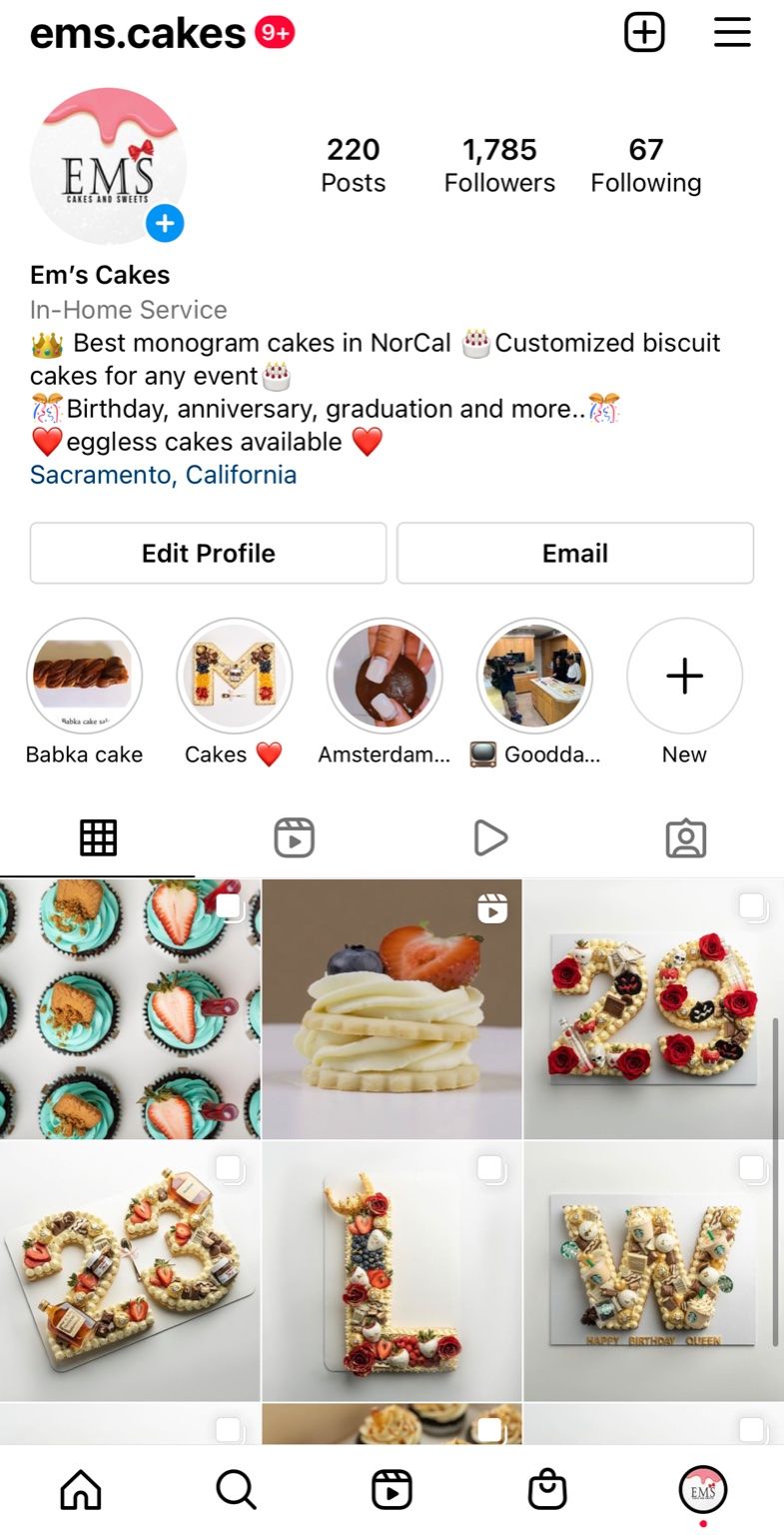784x1535 pixels.
Task: Open the Search tab in bottom bar
Action: tap(236, 1490)
